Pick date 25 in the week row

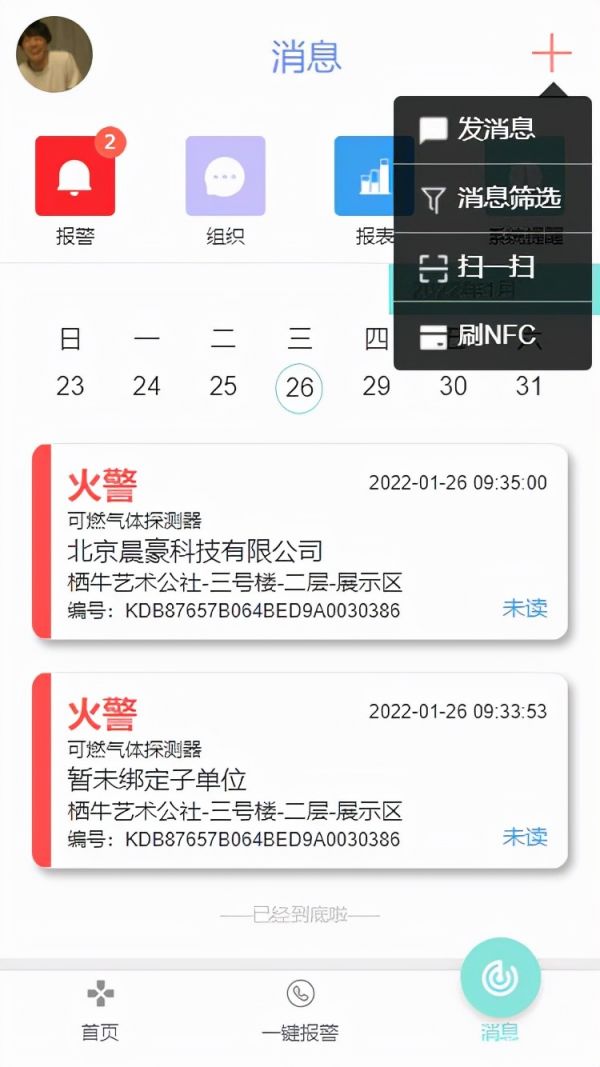tap(223, 386)
